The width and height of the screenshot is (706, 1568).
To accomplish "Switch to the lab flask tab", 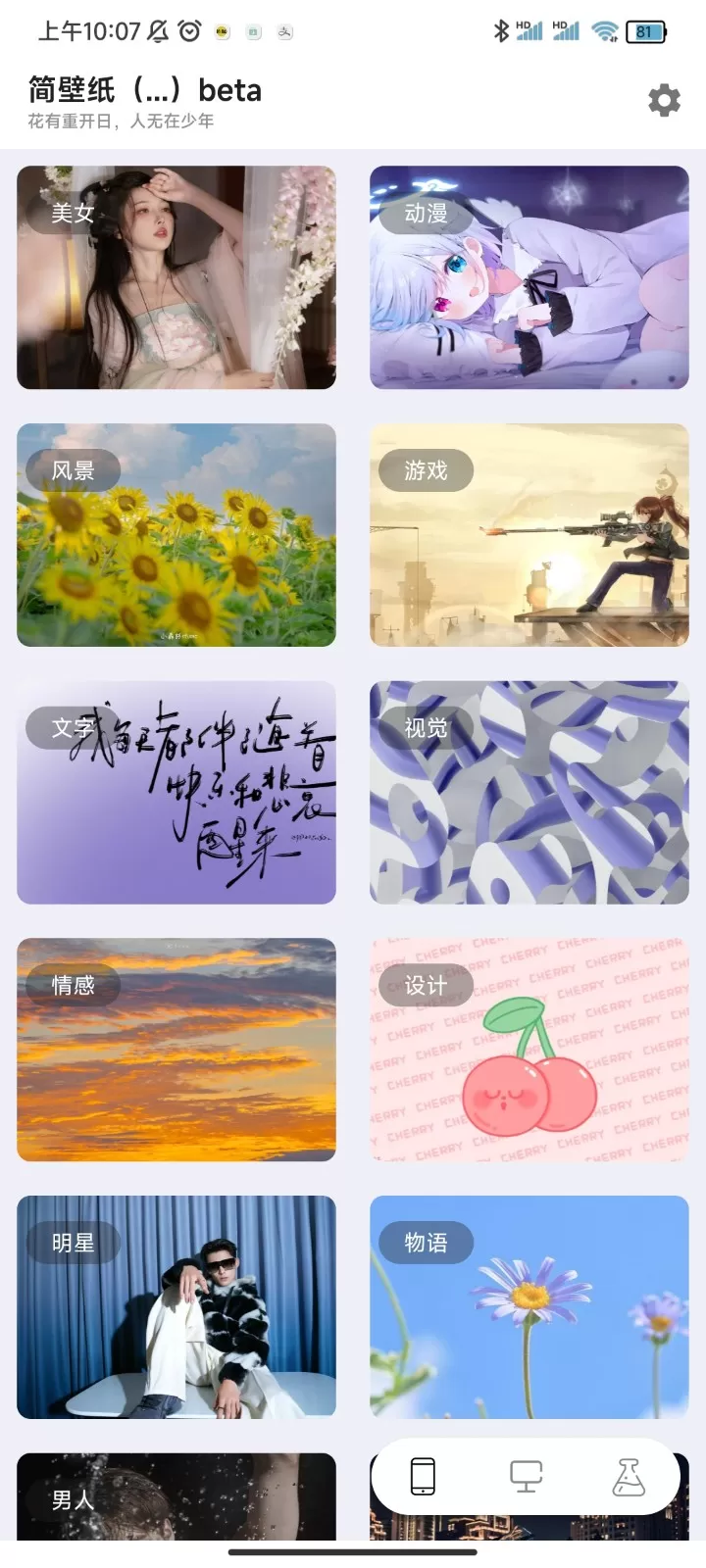I will (629, 1477).
